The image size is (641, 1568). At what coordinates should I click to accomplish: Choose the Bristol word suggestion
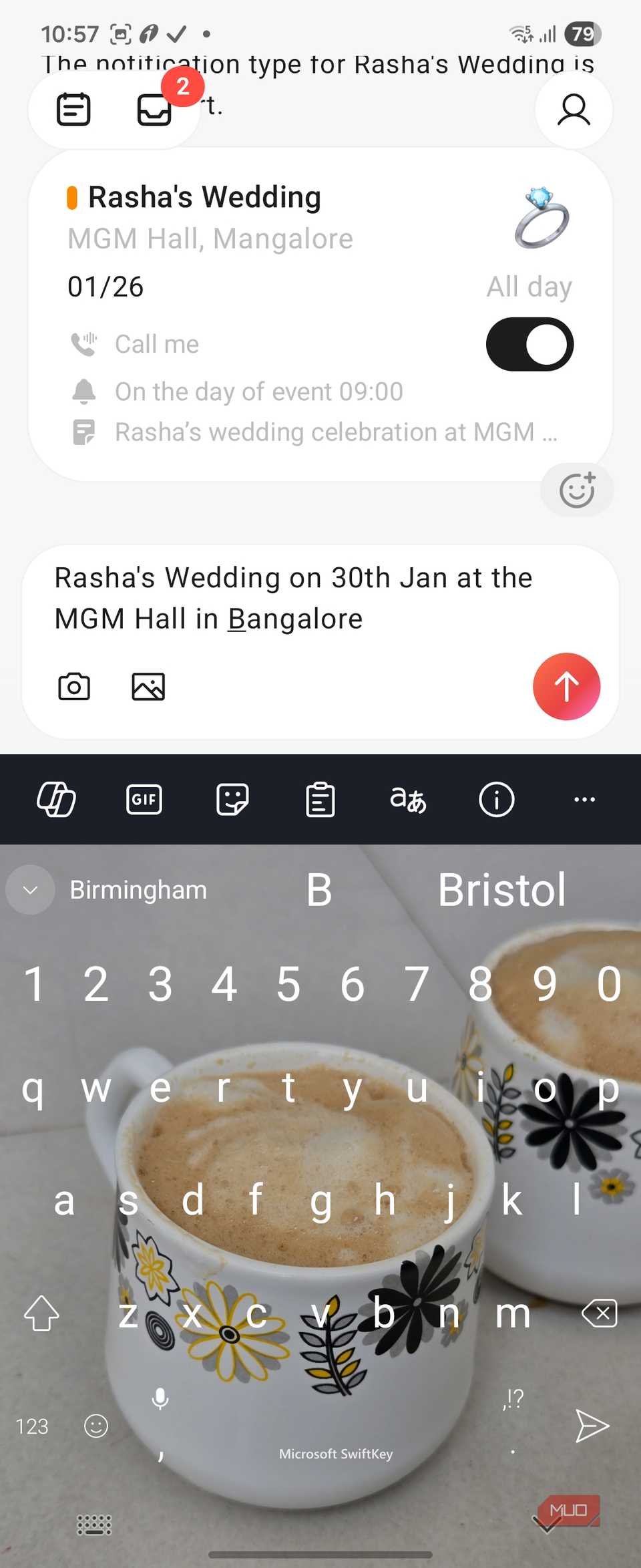502,890
